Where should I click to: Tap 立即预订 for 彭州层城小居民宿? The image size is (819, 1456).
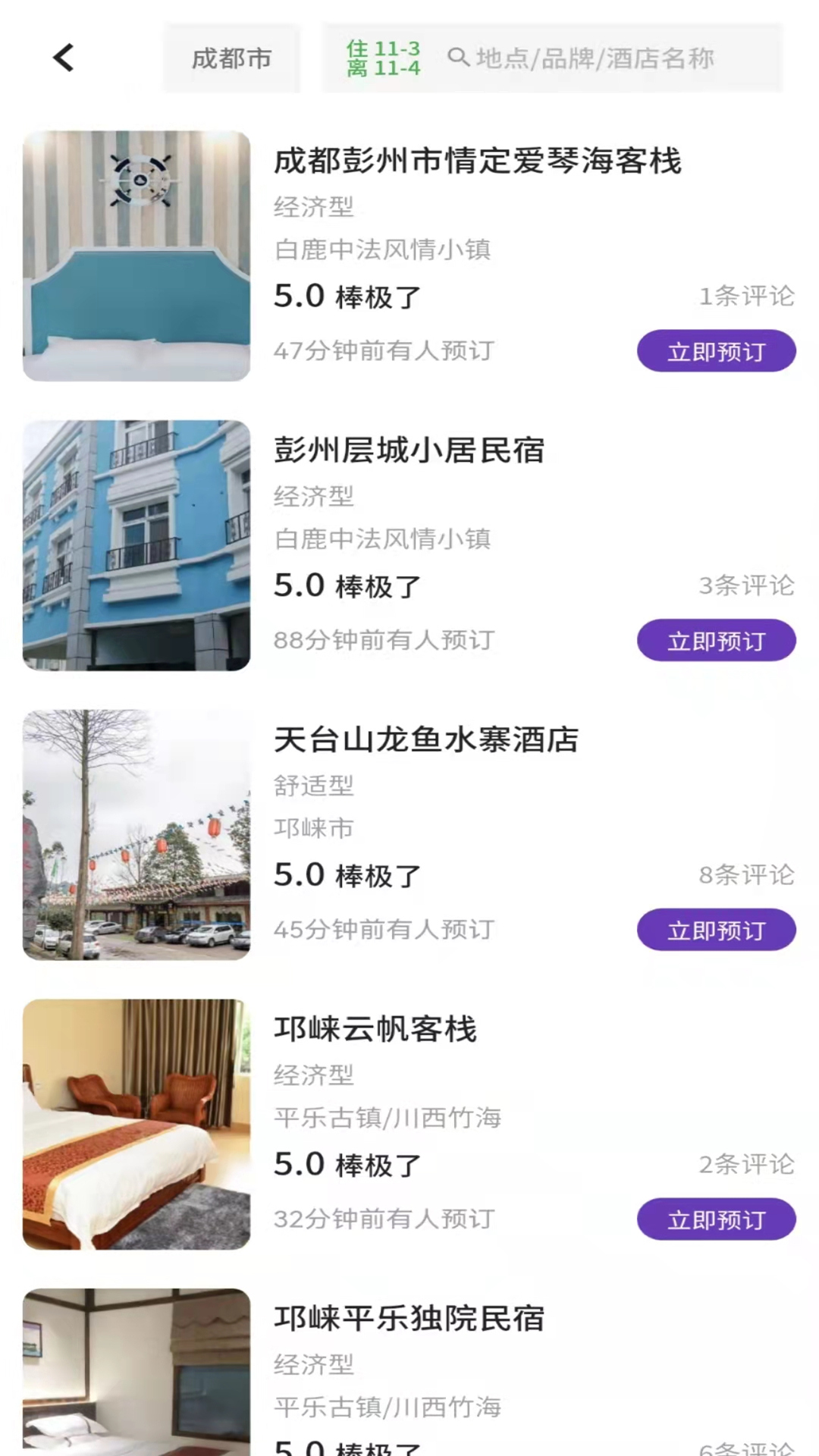[716, 641]
